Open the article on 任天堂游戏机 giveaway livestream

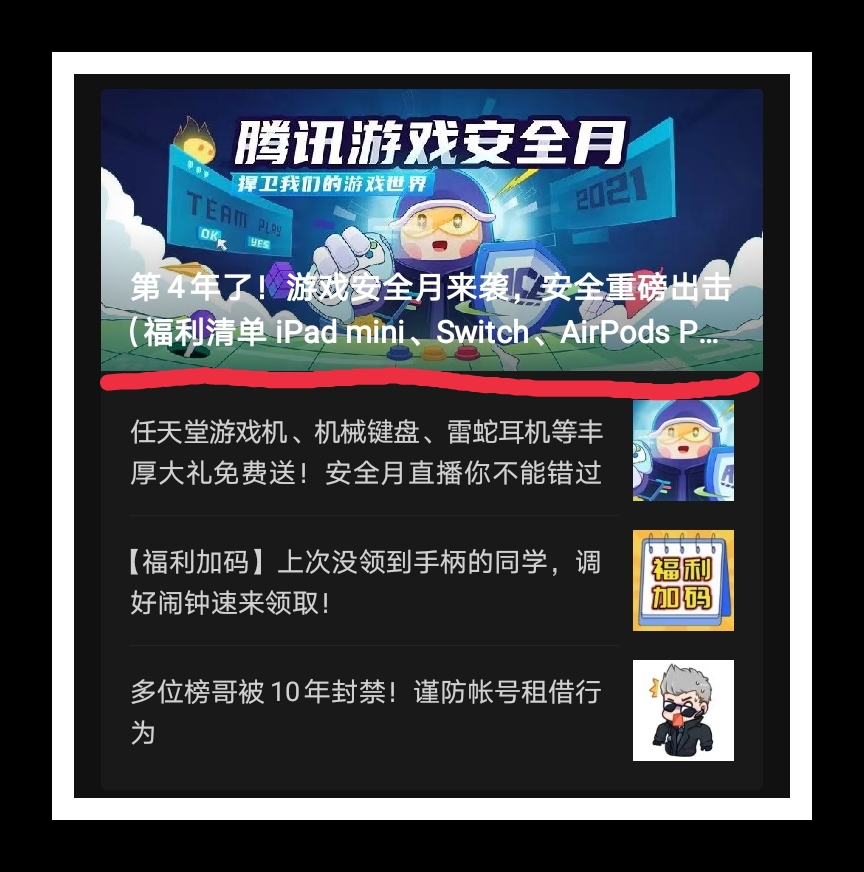tap(367, 452)
